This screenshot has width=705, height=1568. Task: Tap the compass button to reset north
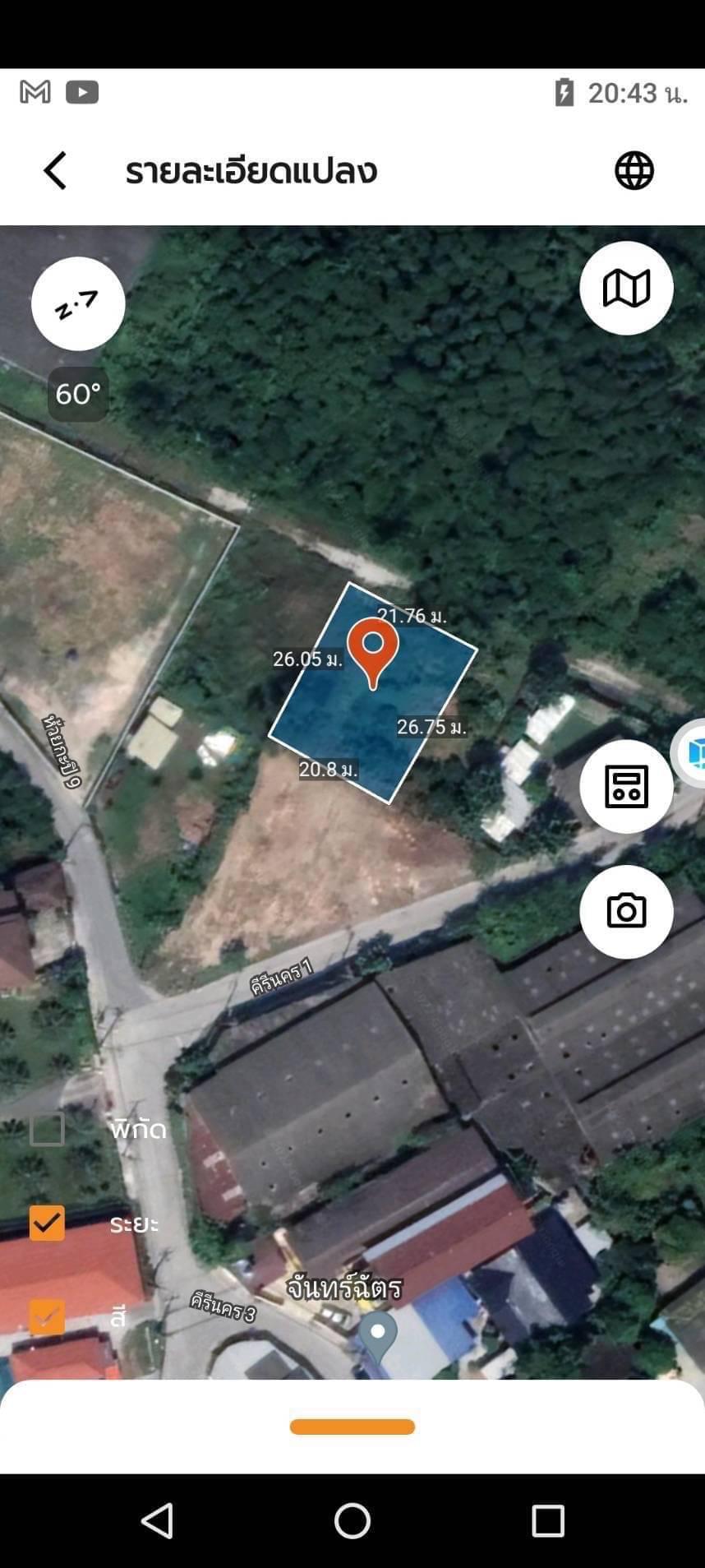[x=78, y=304]
